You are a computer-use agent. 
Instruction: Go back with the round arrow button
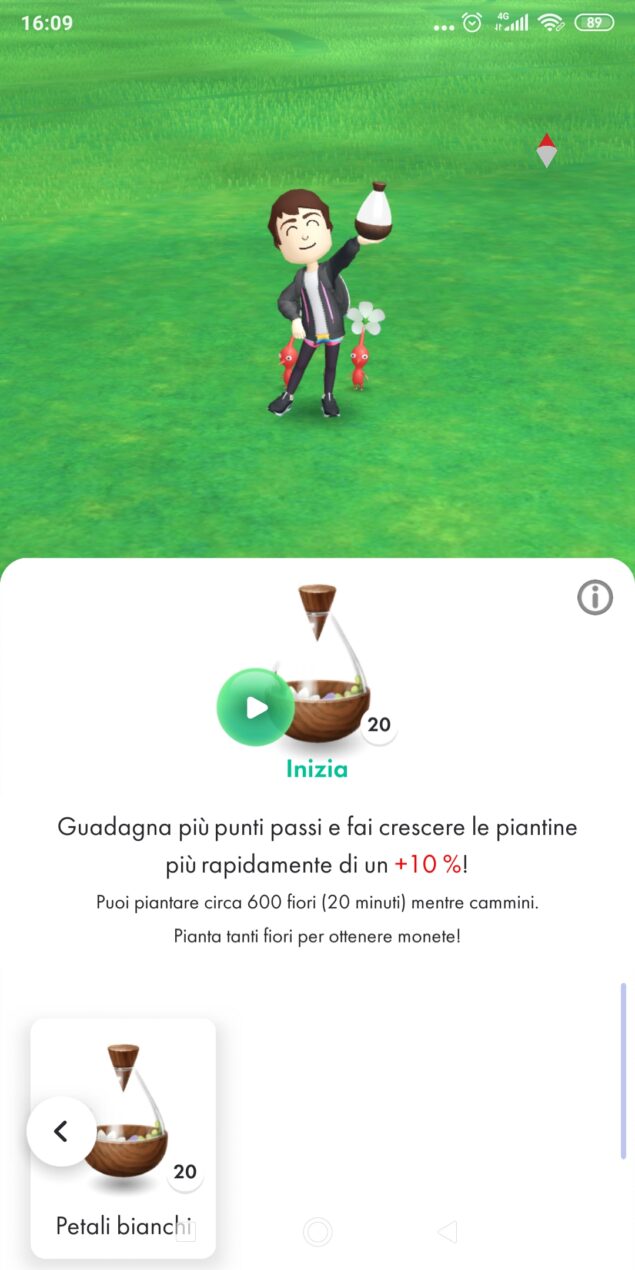click(61, 1131)
